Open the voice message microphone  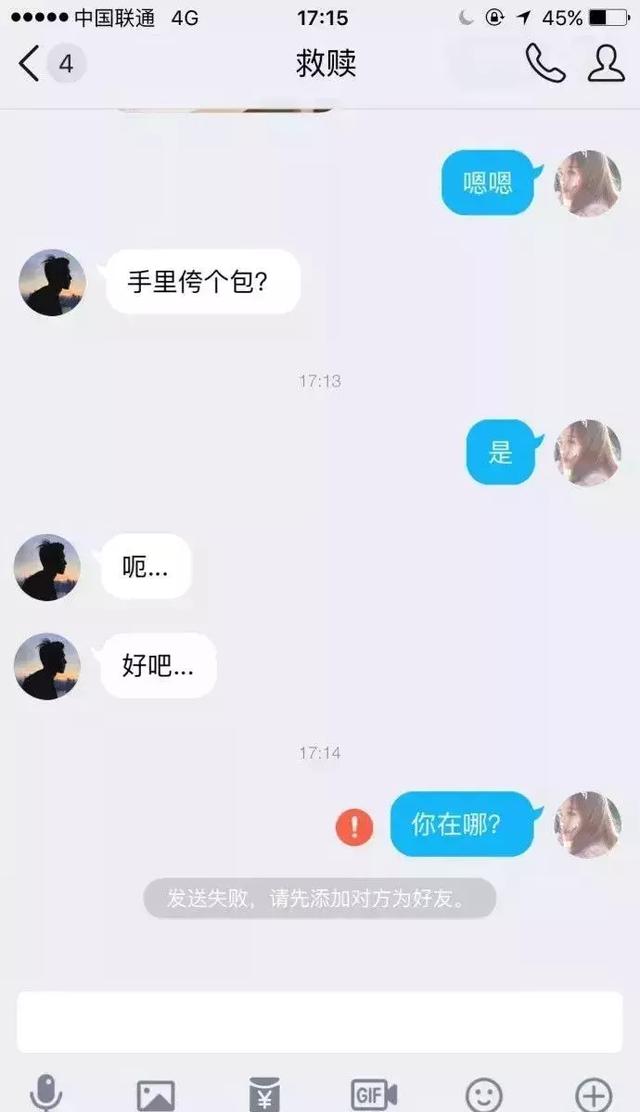45,1094
